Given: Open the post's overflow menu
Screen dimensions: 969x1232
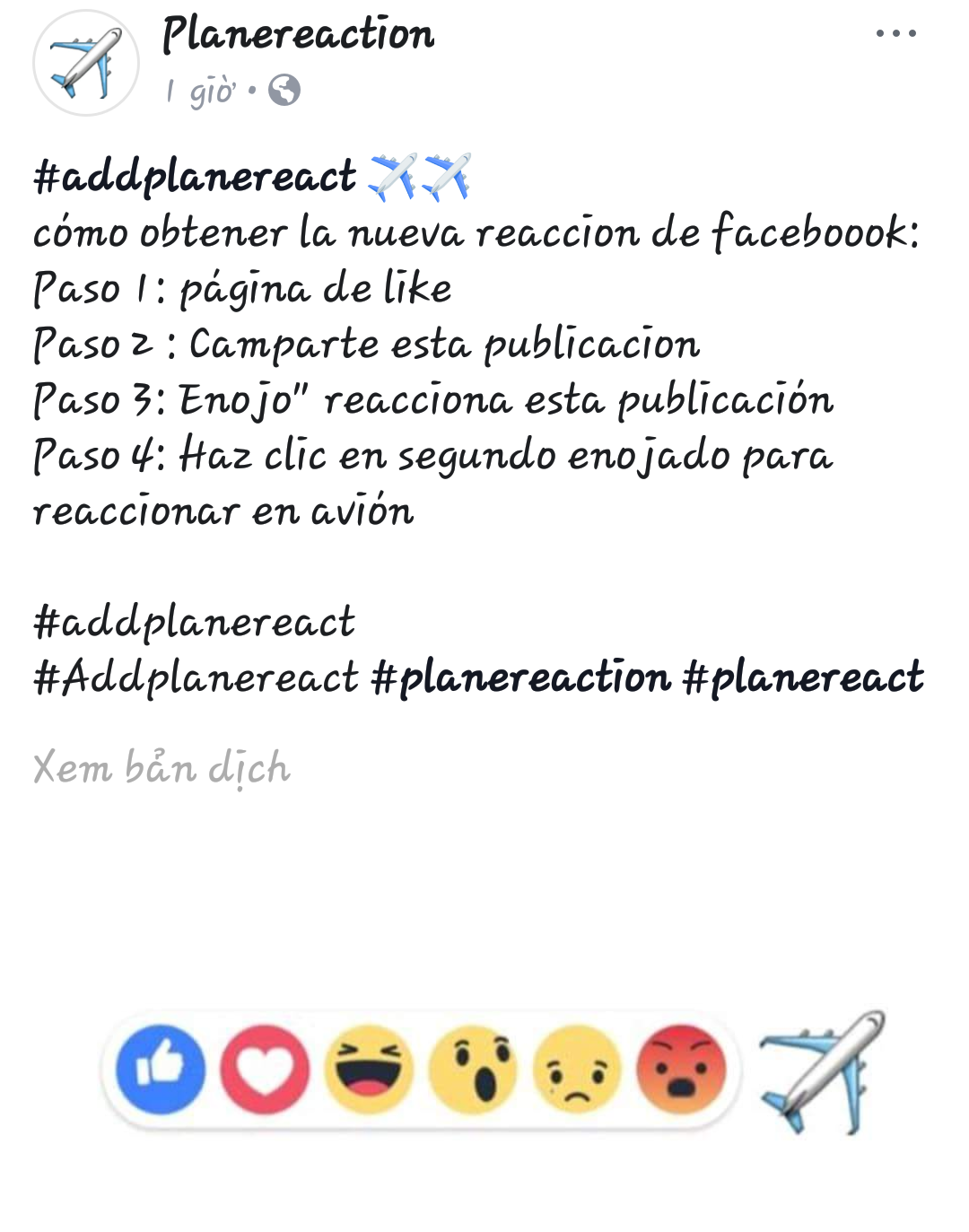Looking at the screenshot, I should coord(895,34).
